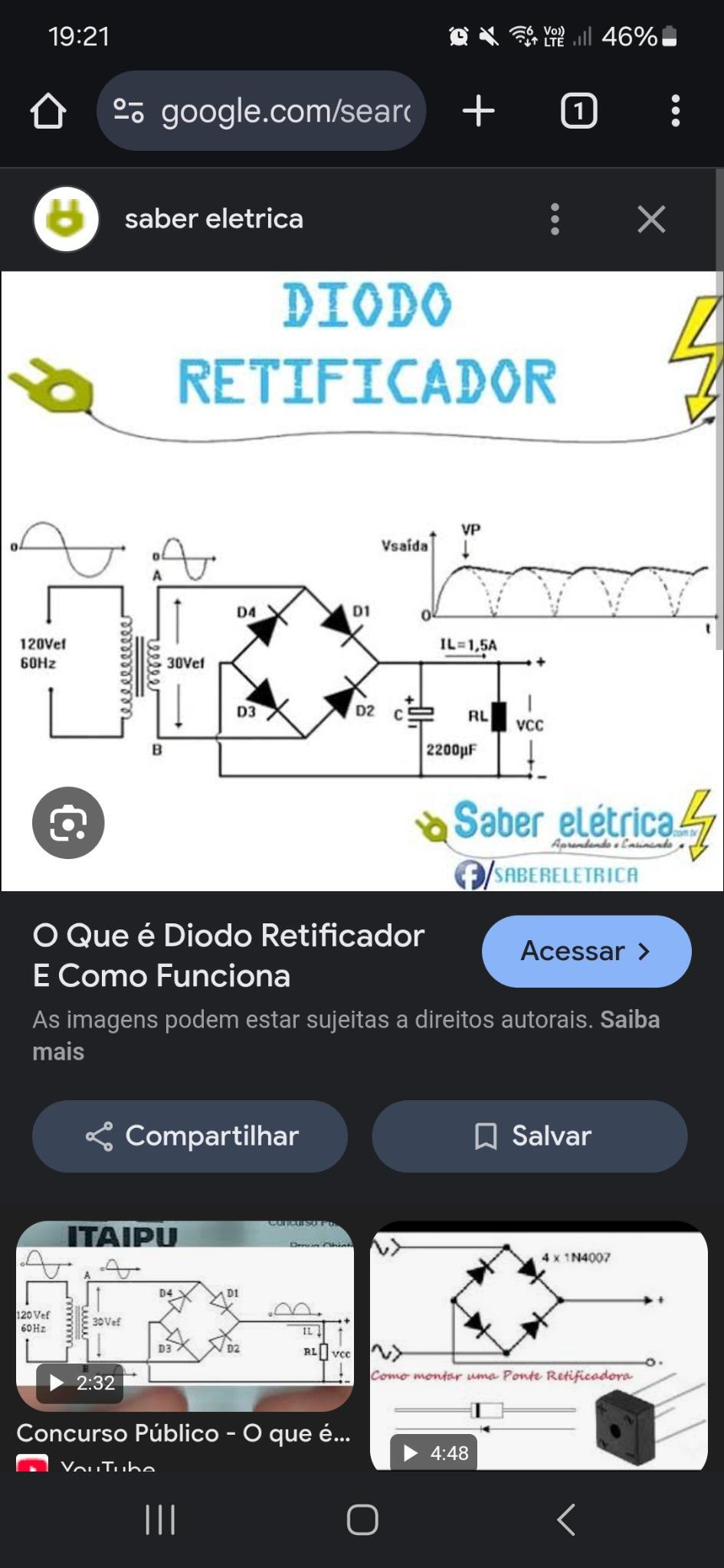
Task: Go to Chrome home page
Action: point(48,111)
